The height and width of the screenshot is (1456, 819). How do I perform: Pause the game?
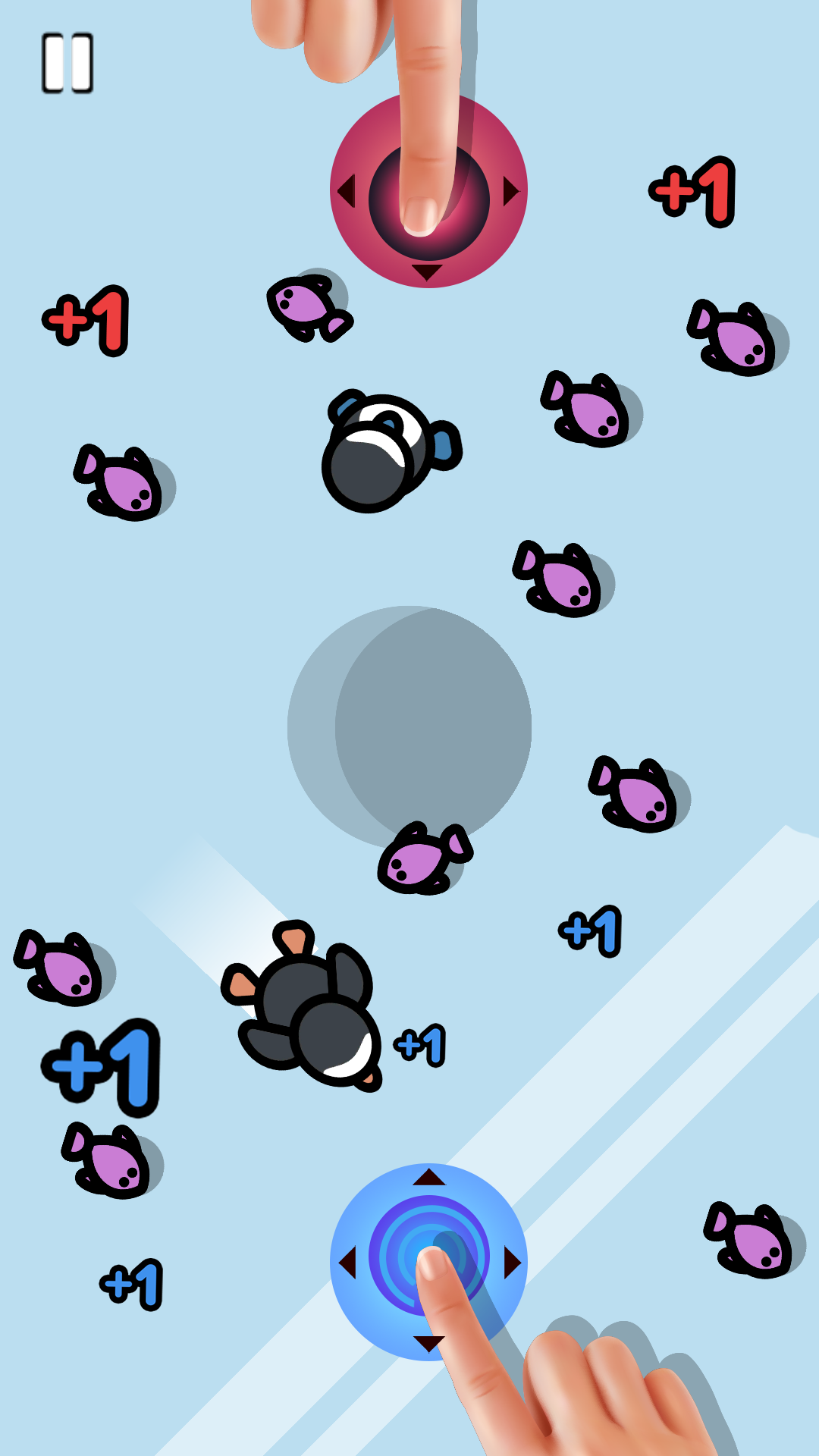coord(67,63)
